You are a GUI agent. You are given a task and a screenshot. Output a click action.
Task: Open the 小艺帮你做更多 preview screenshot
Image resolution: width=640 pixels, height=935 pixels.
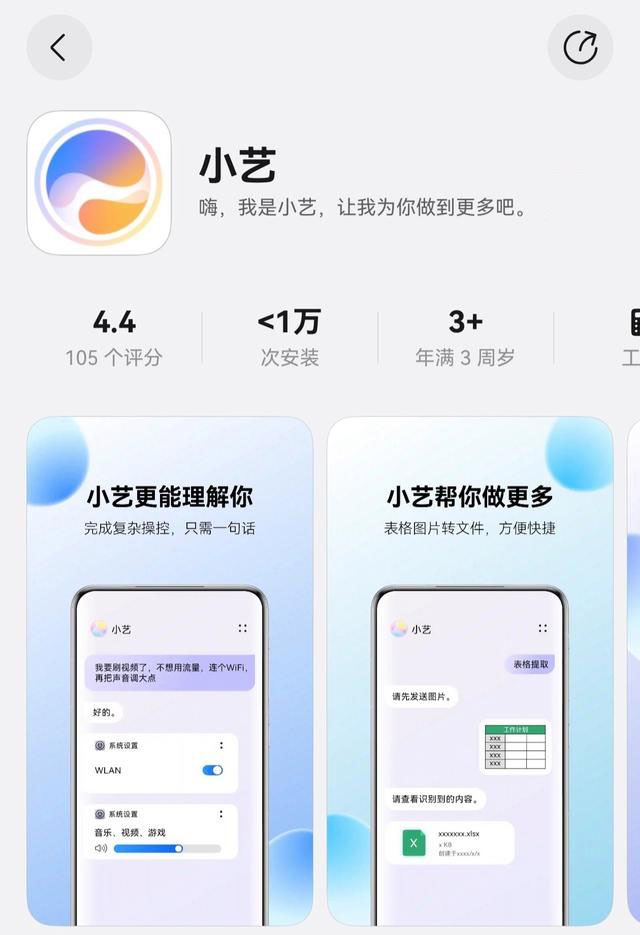[470, 670]
